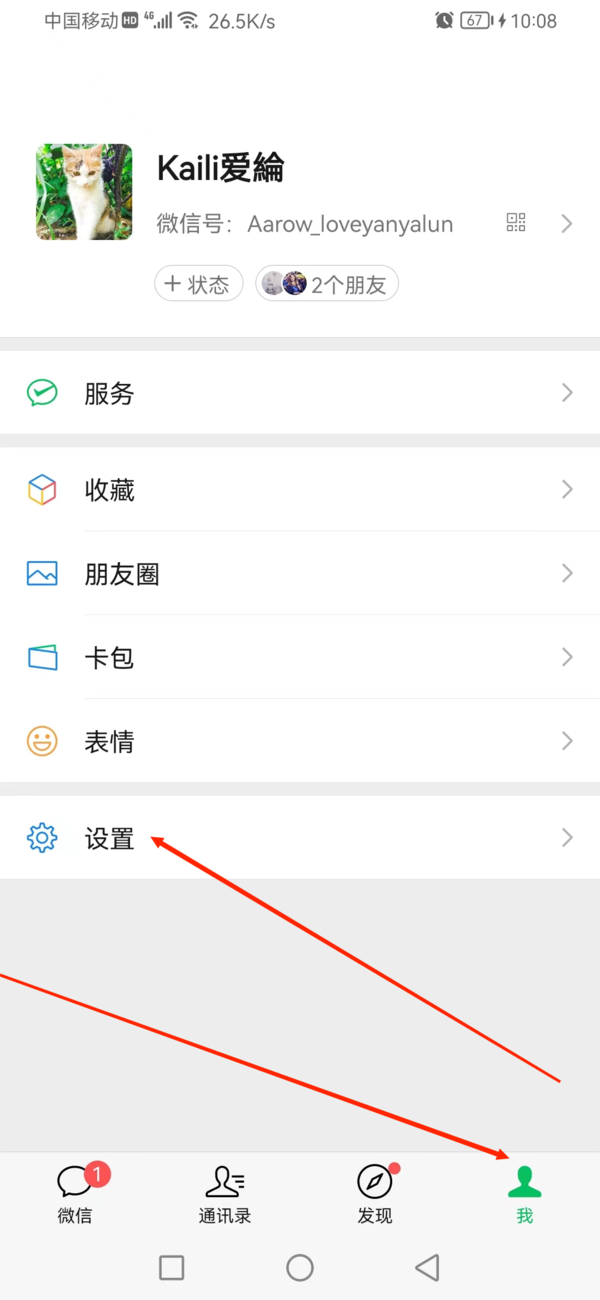Show my QR code

(516, 223)
